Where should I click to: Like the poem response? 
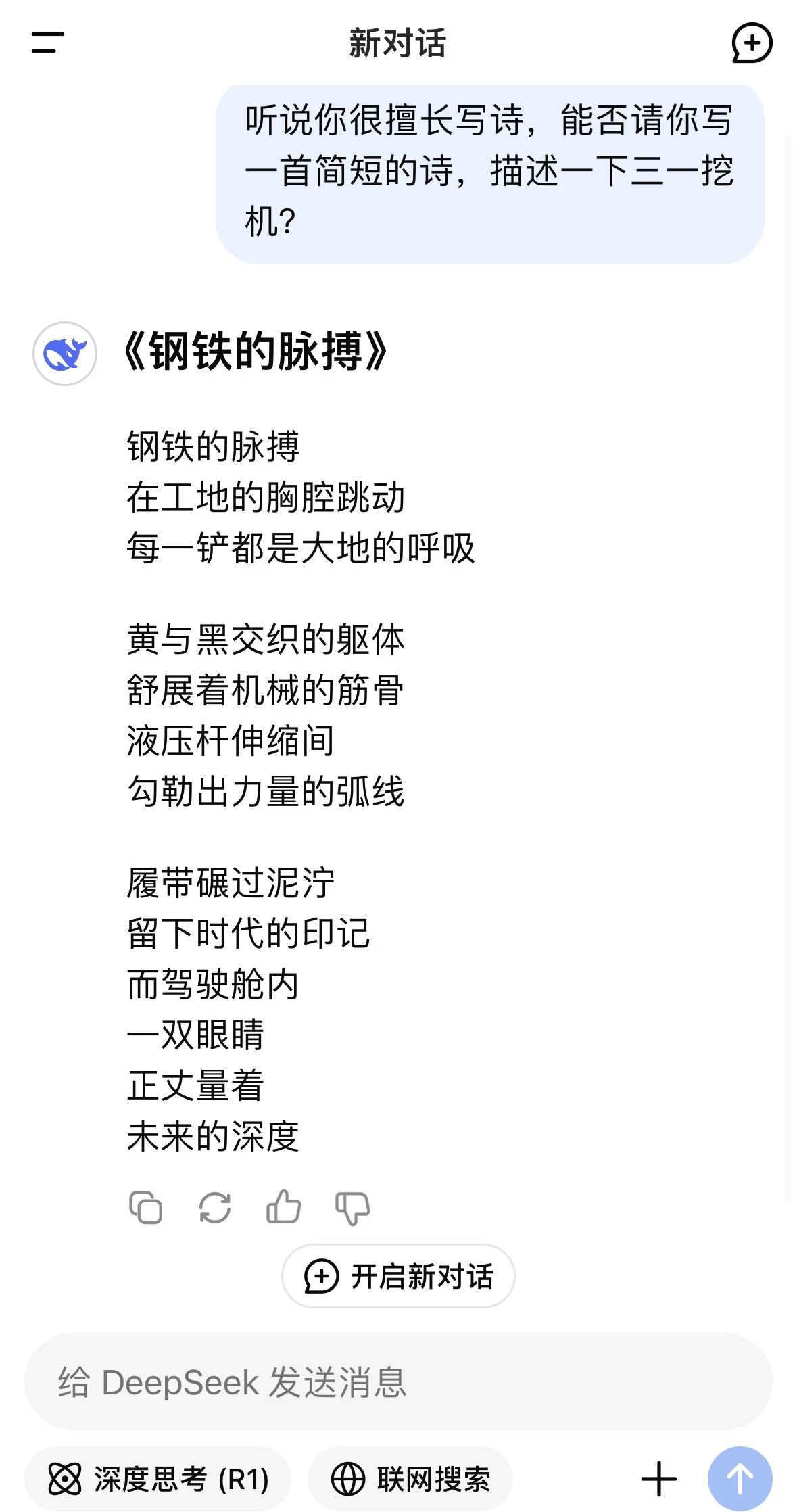point(283,1207)
